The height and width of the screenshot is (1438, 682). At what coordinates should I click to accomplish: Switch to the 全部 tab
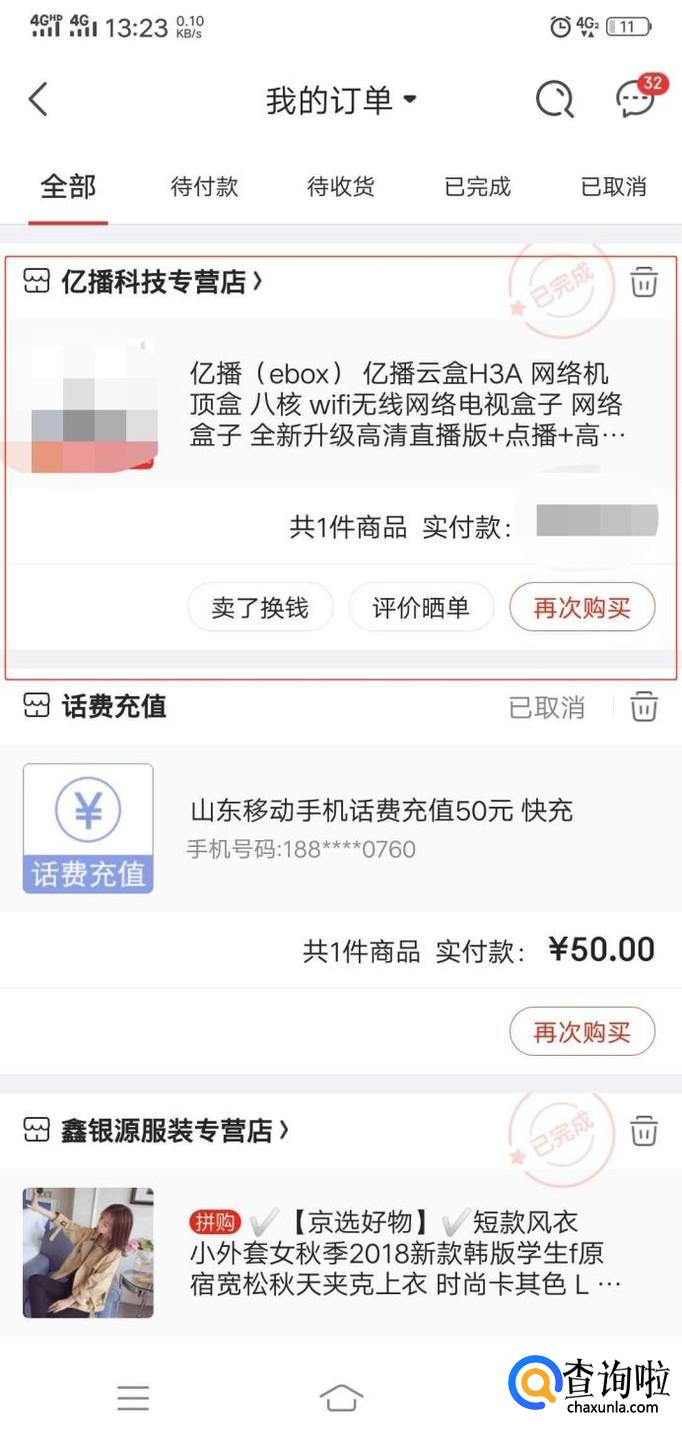[x=68, y=187]
